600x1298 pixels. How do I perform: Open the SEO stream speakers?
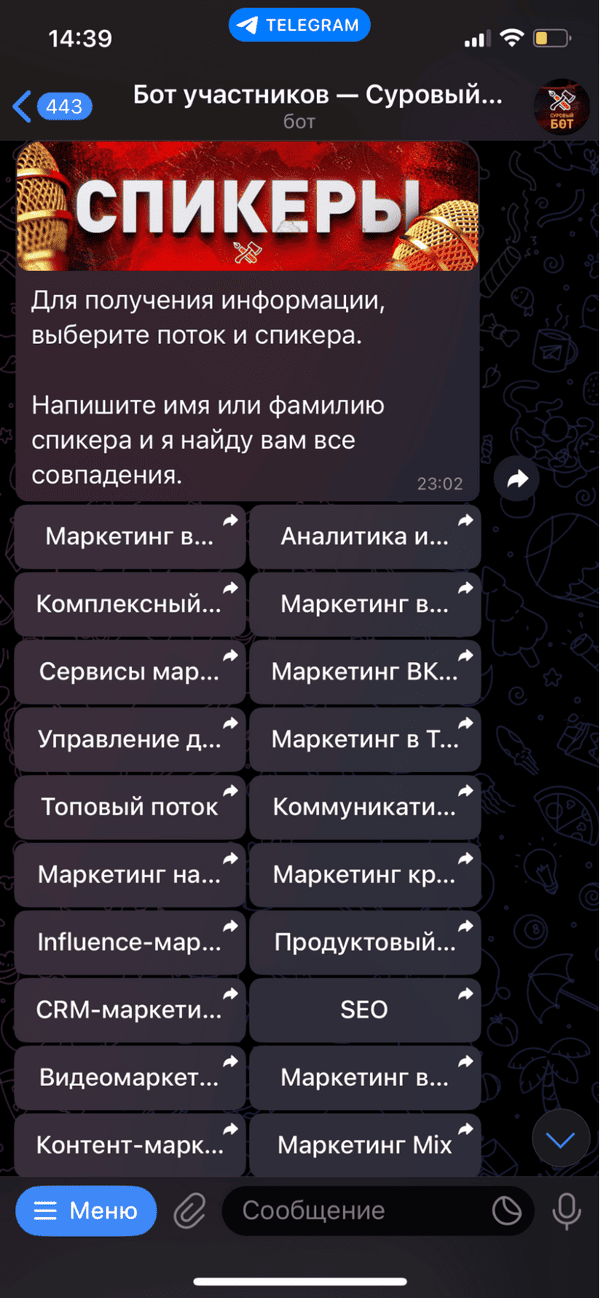[365, 1010]
